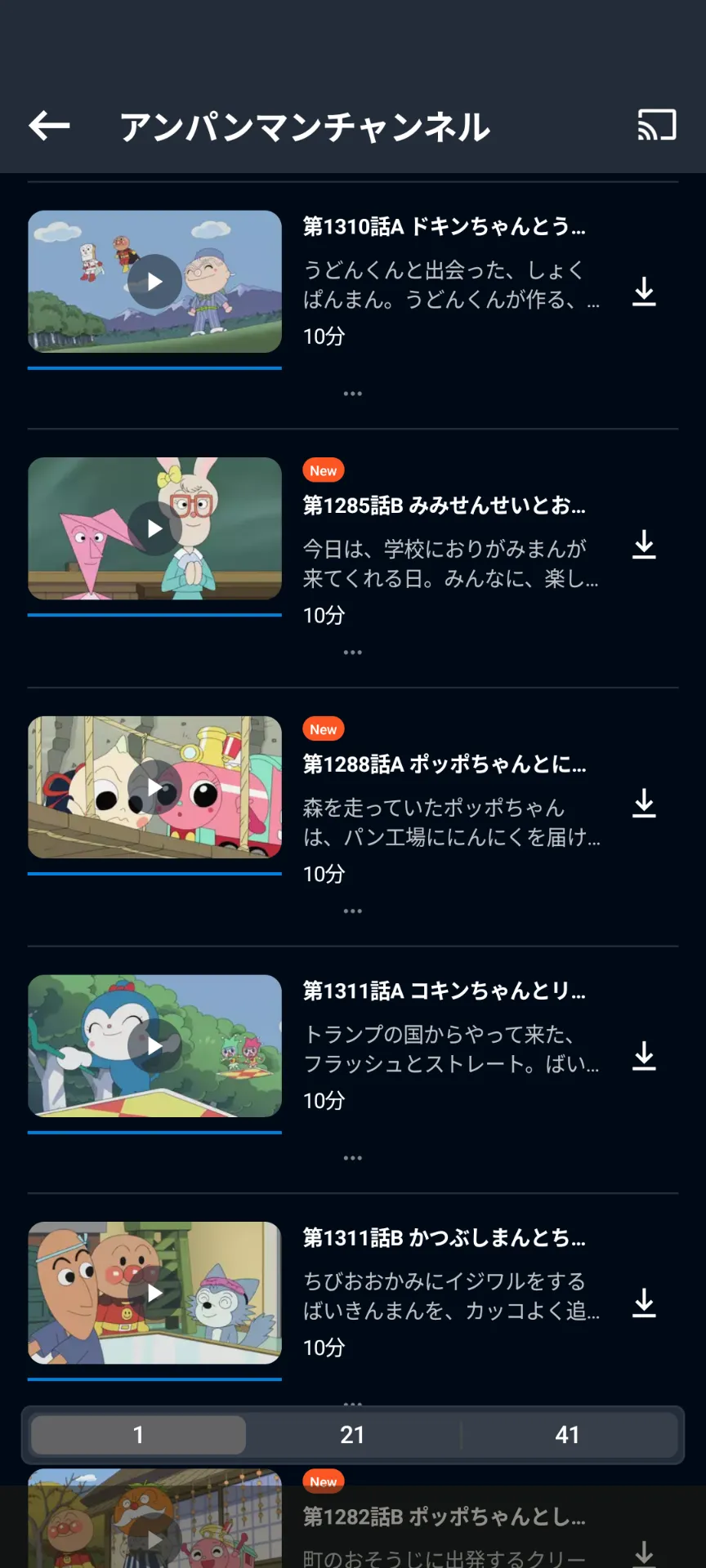Play episode 第1310話A thumbnail
This screenshot has width=706, height=1568.
pos(154,282)
